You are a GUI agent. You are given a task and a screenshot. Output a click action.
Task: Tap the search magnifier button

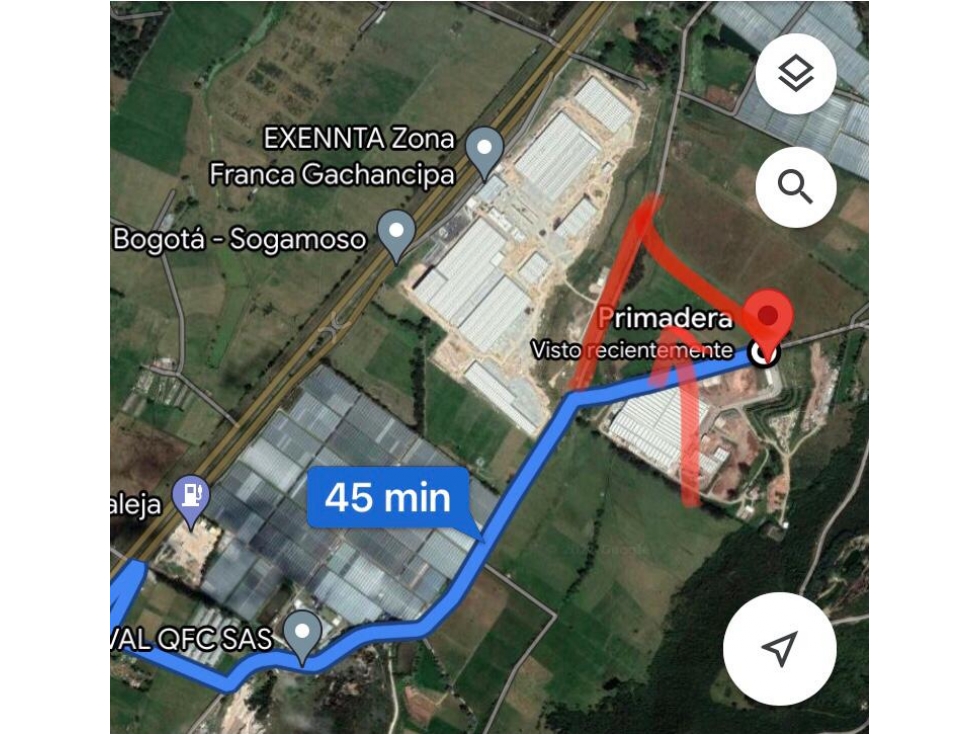point(796,187)
